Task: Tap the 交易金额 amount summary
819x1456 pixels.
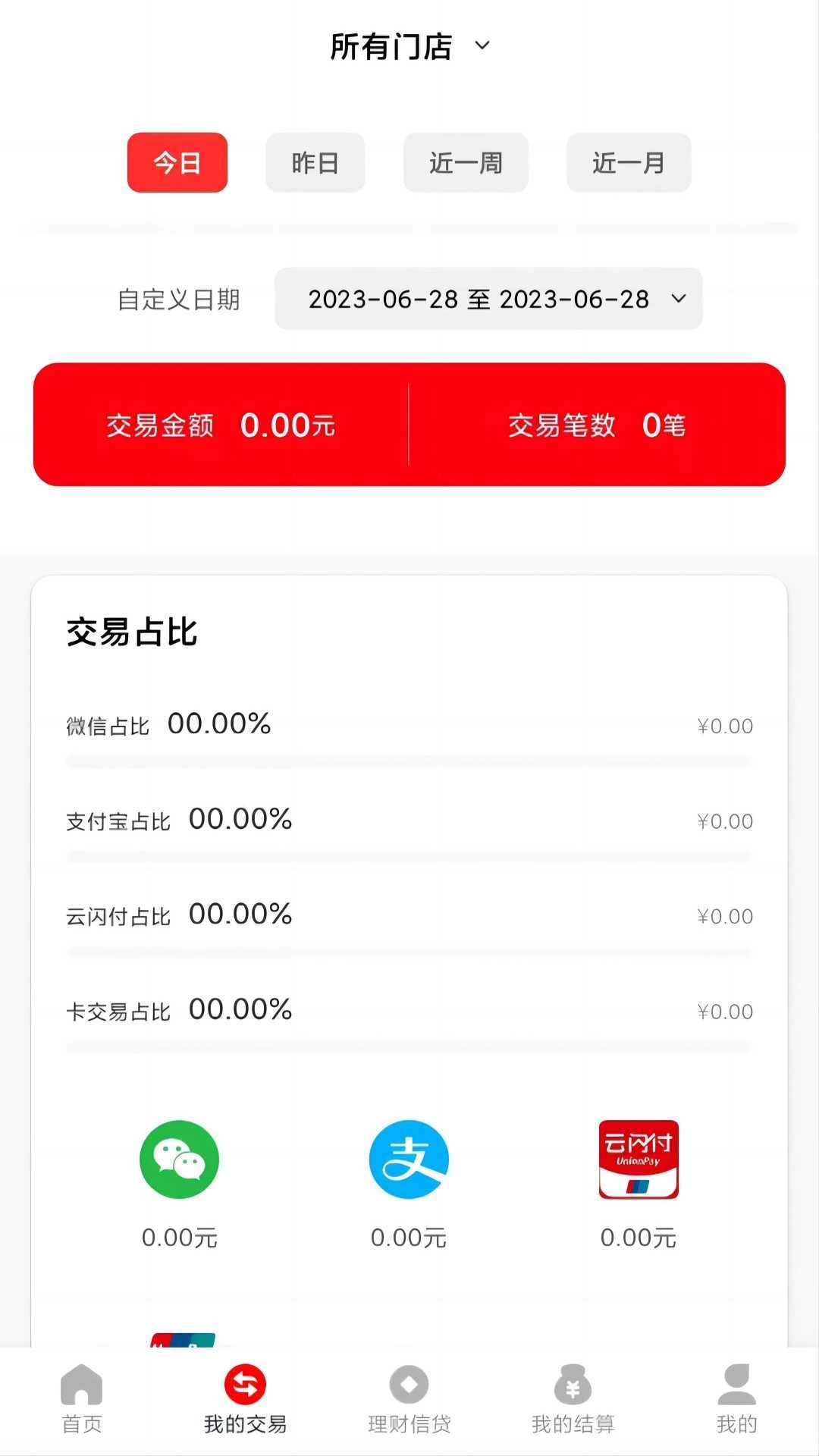Action: coord(221,426)
